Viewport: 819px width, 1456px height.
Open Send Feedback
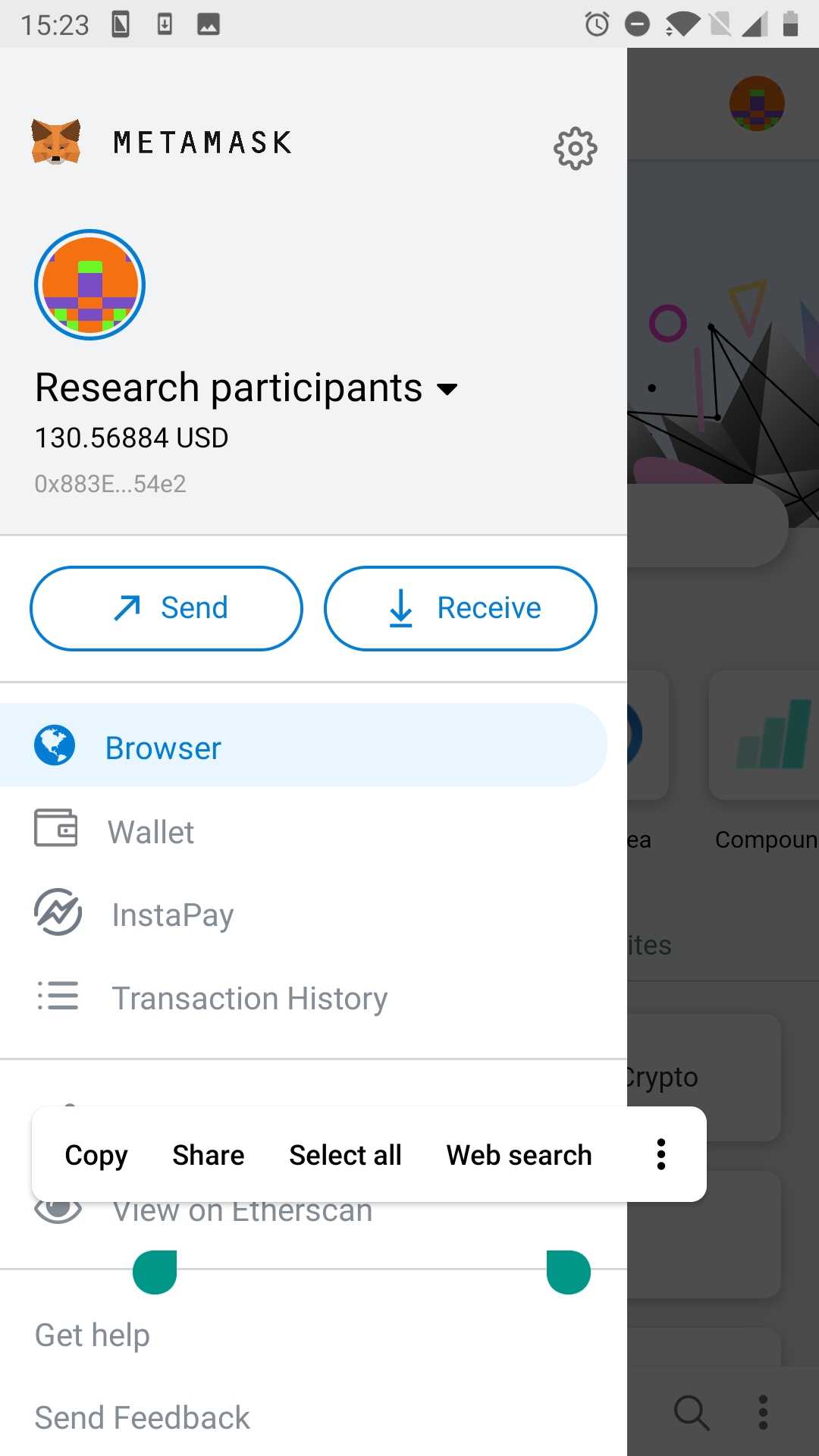point(141,1416)
